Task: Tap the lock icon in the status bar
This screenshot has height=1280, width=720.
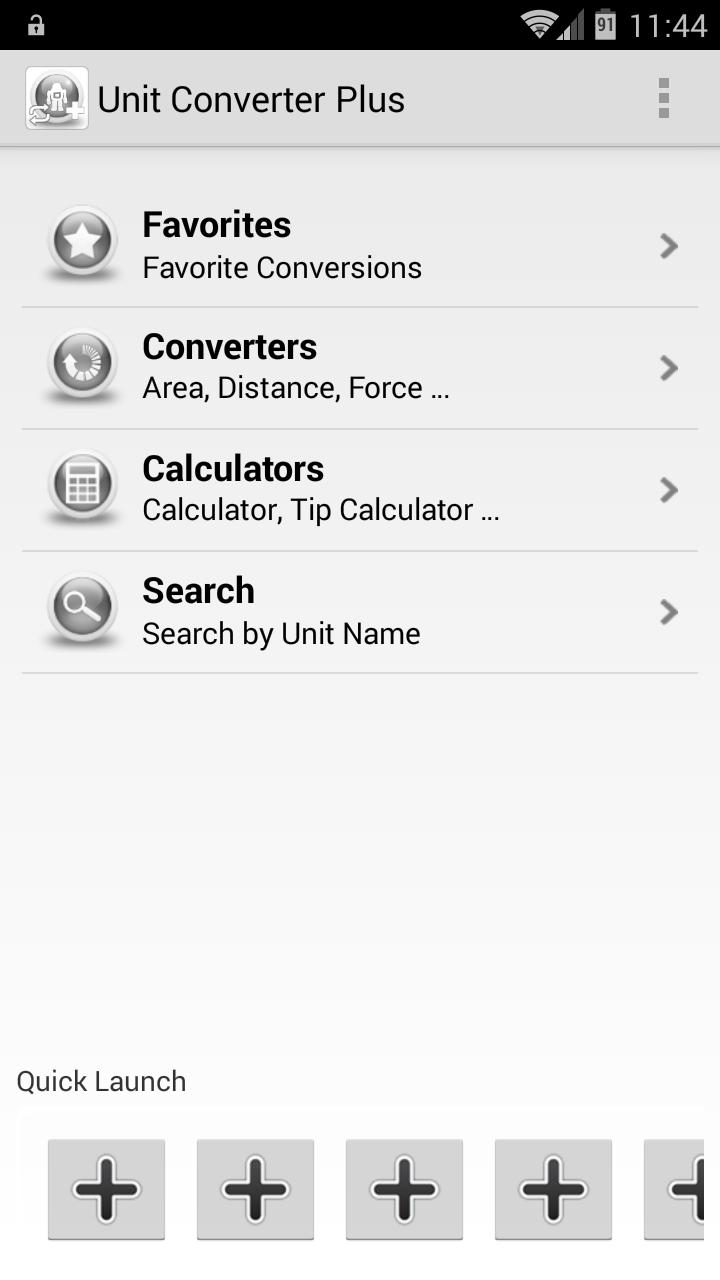Action: click(36, 23)
